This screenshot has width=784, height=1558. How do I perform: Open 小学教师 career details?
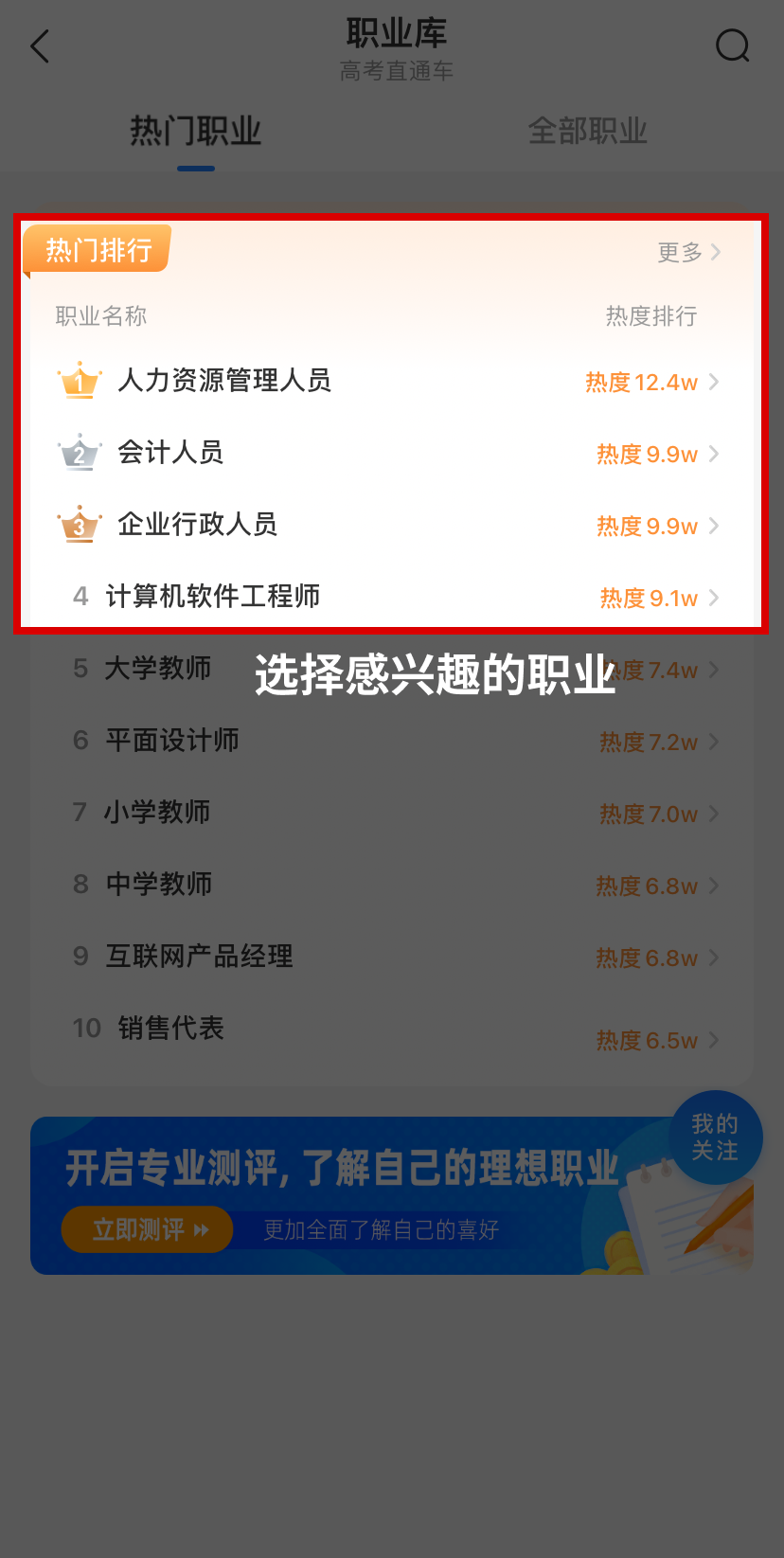click(157, 813)
